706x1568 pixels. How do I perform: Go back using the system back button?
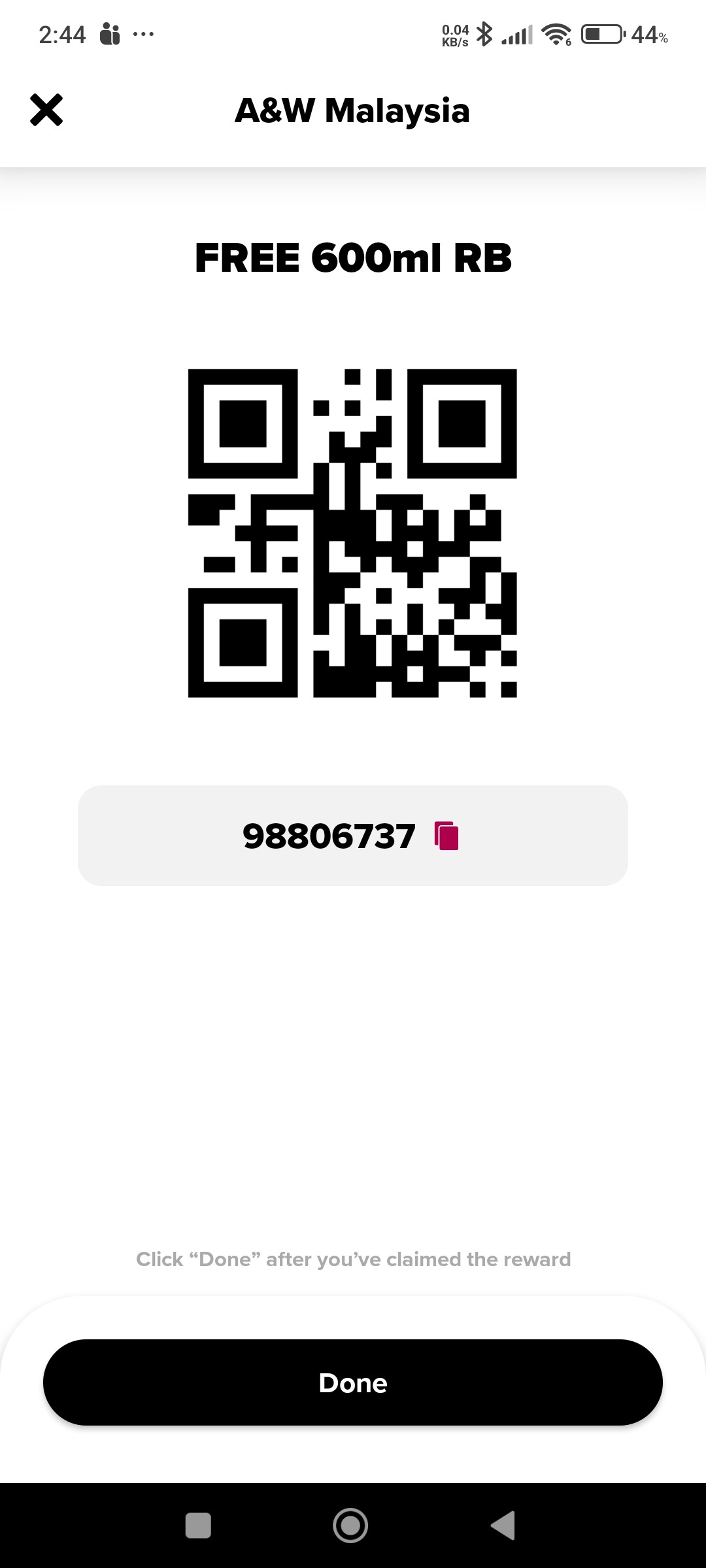(503, 1526)
